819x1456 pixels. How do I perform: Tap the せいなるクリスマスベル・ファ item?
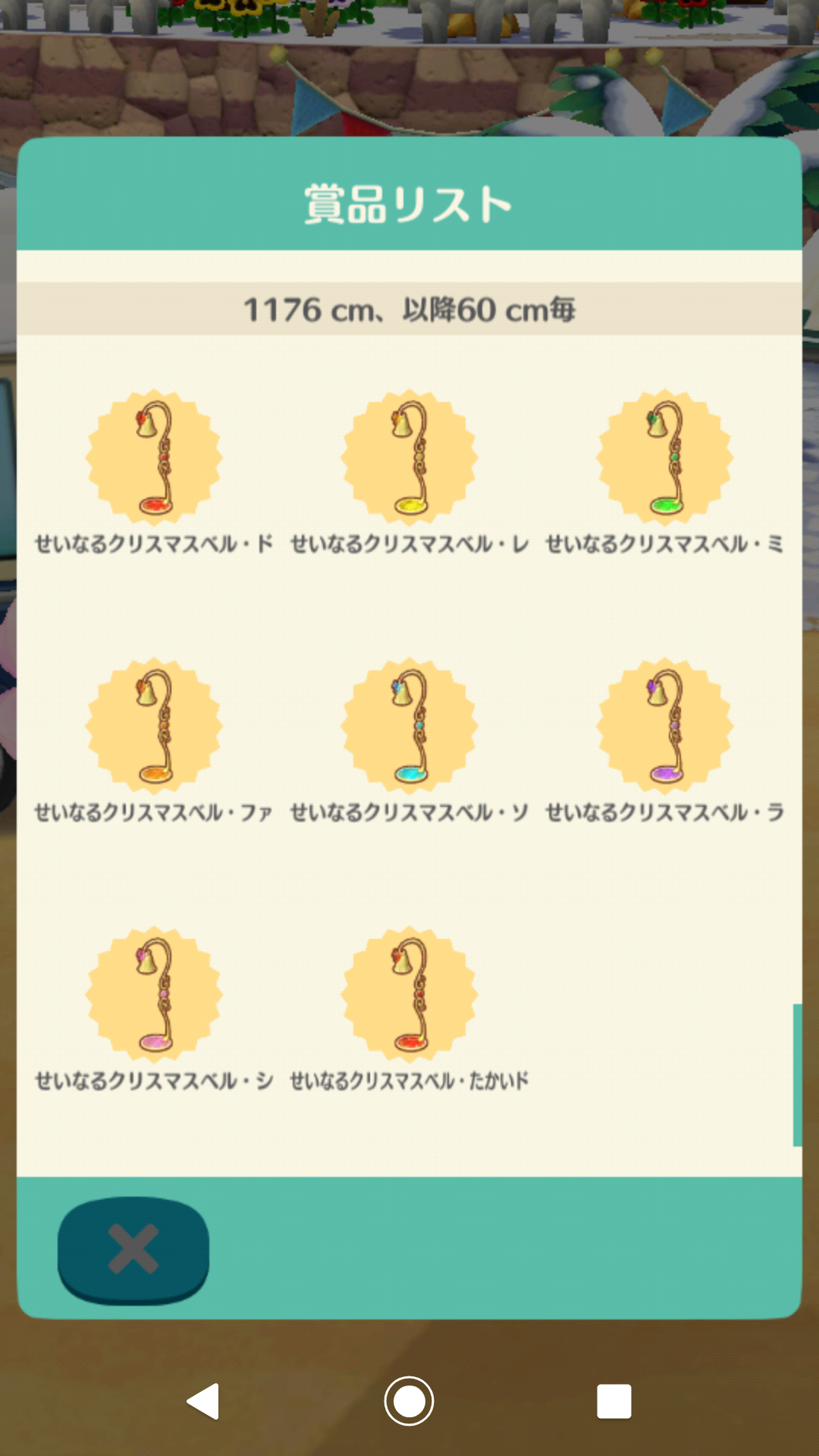(x=154, y=726)
